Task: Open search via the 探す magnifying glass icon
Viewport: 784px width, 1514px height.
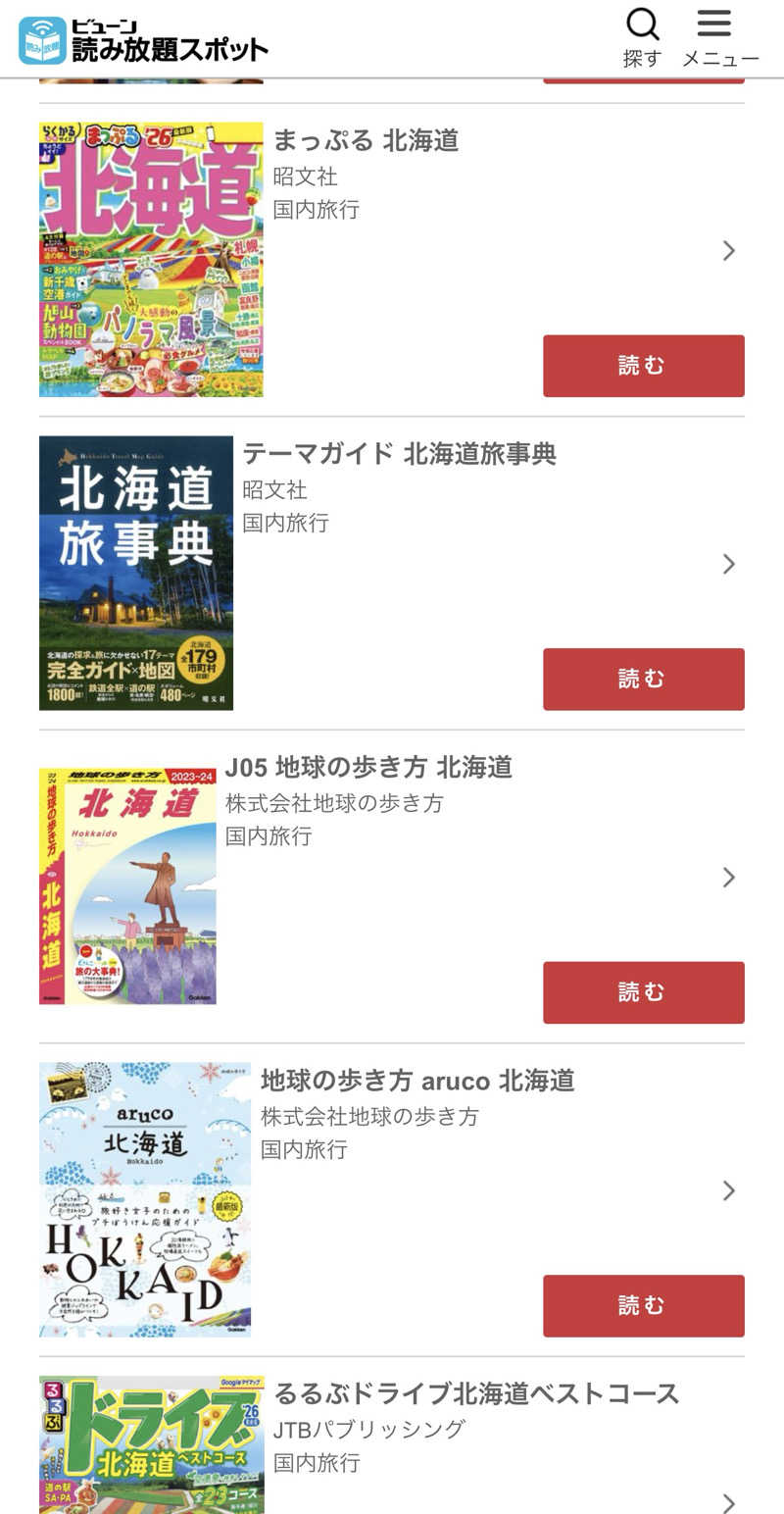Action: pos(642,25)
